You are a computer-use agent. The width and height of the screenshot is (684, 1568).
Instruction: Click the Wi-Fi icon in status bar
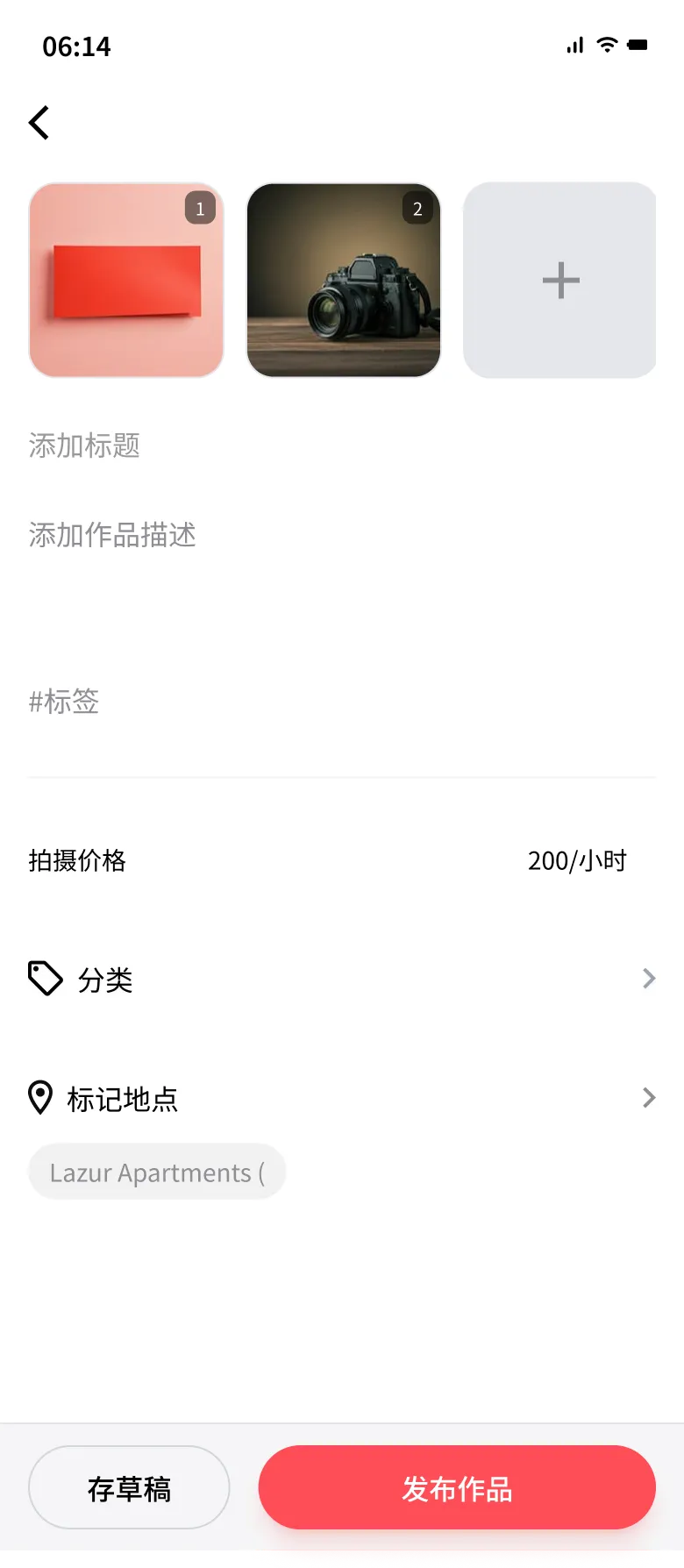[607, 46]
